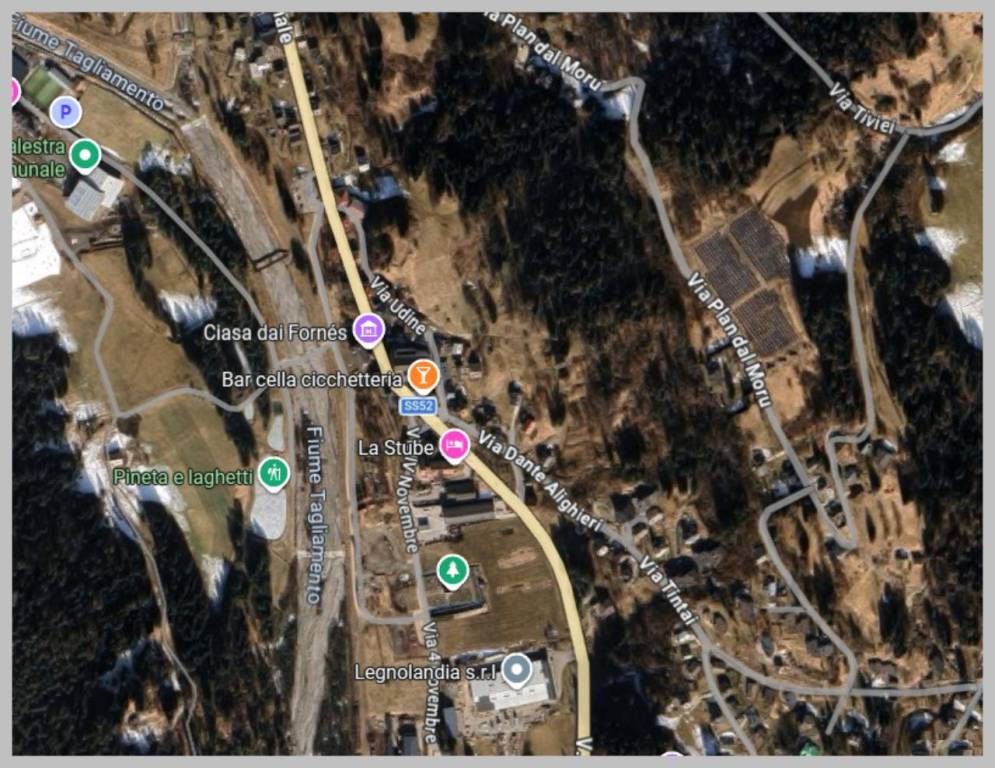Select the Legnolandia s.r.l location pin
This screenshot has height=768, width=995.
516,668
